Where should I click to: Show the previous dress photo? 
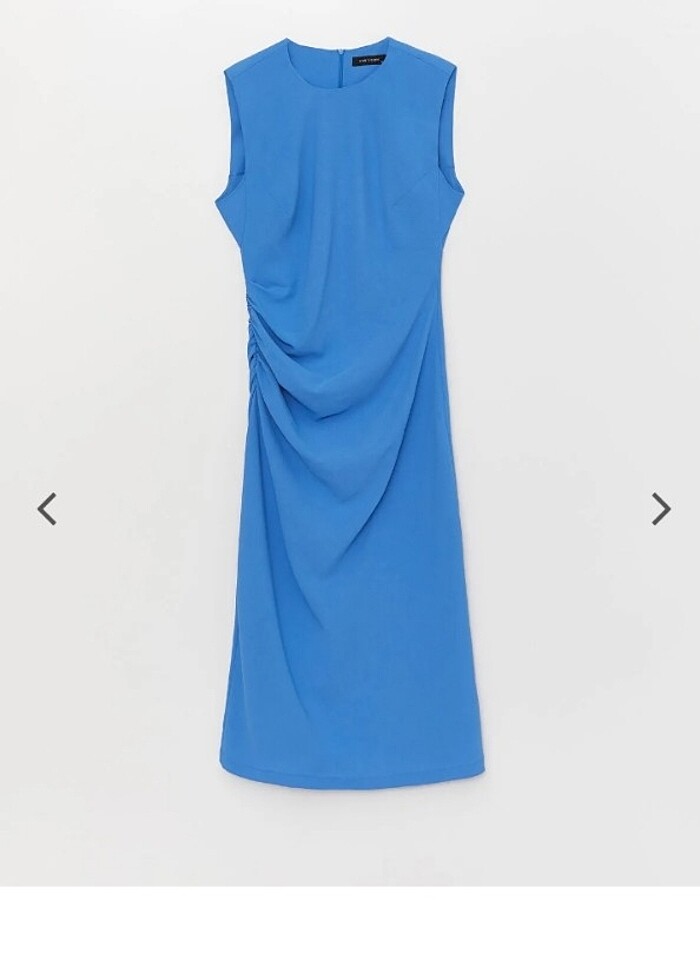[x=47, y=509]
